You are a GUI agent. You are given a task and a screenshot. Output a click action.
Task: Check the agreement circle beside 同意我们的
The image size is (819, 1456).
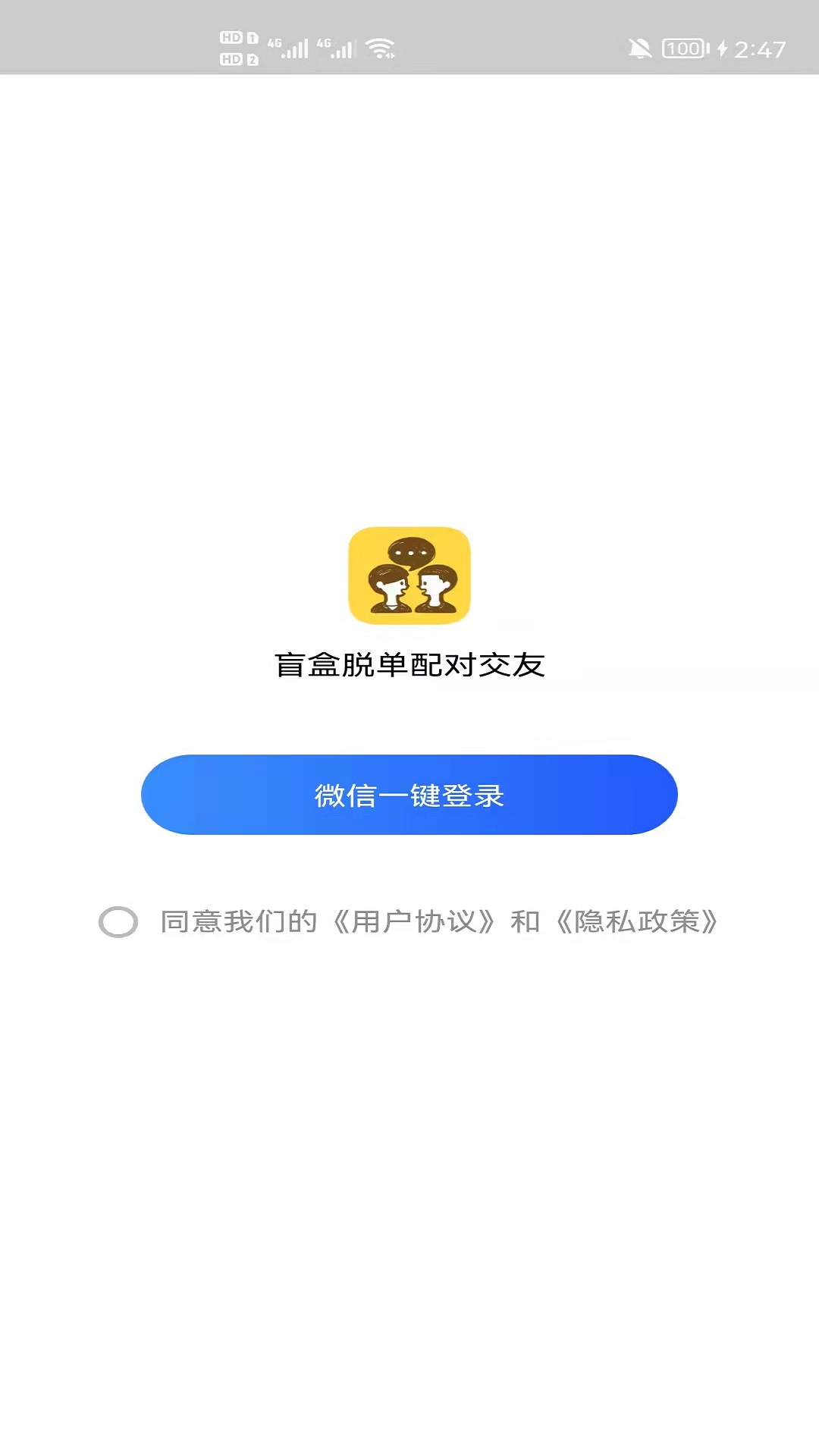pos(118,922)
